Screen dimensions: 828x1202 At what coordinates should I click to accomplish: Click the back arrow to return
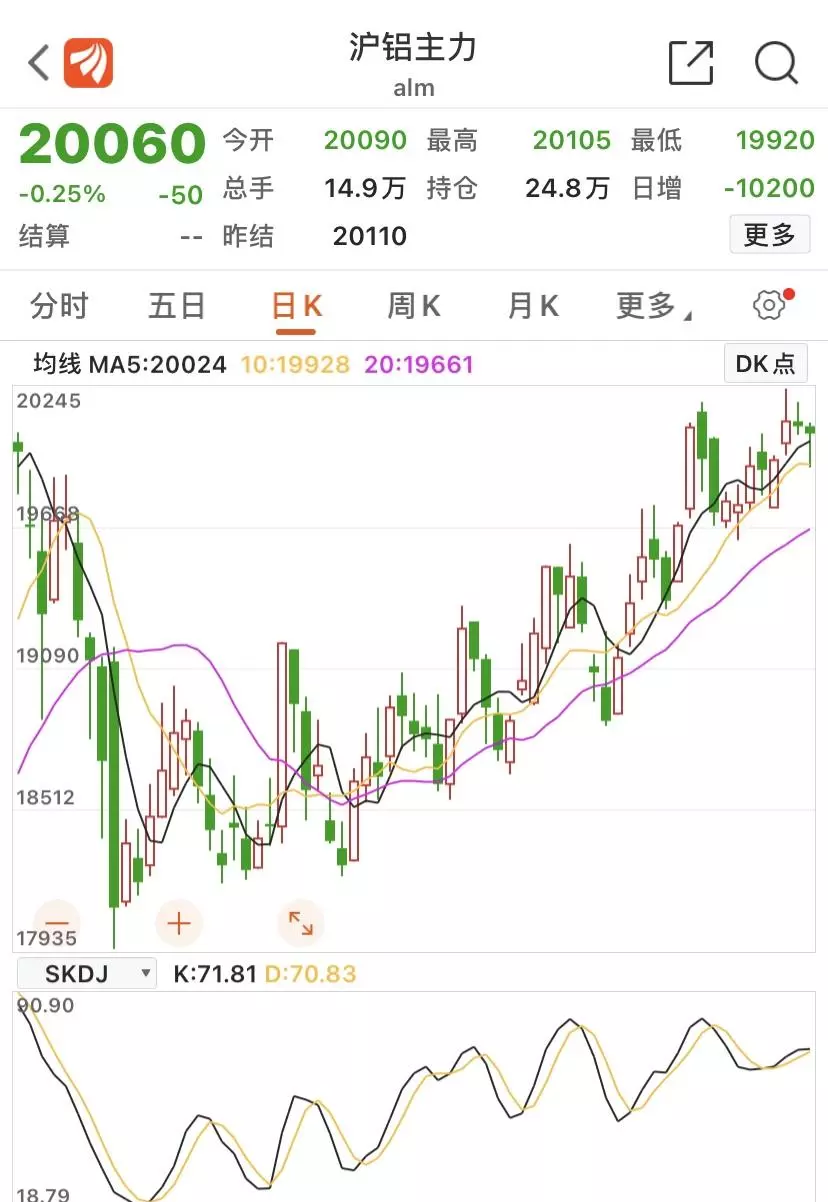(x=37, y=62)
